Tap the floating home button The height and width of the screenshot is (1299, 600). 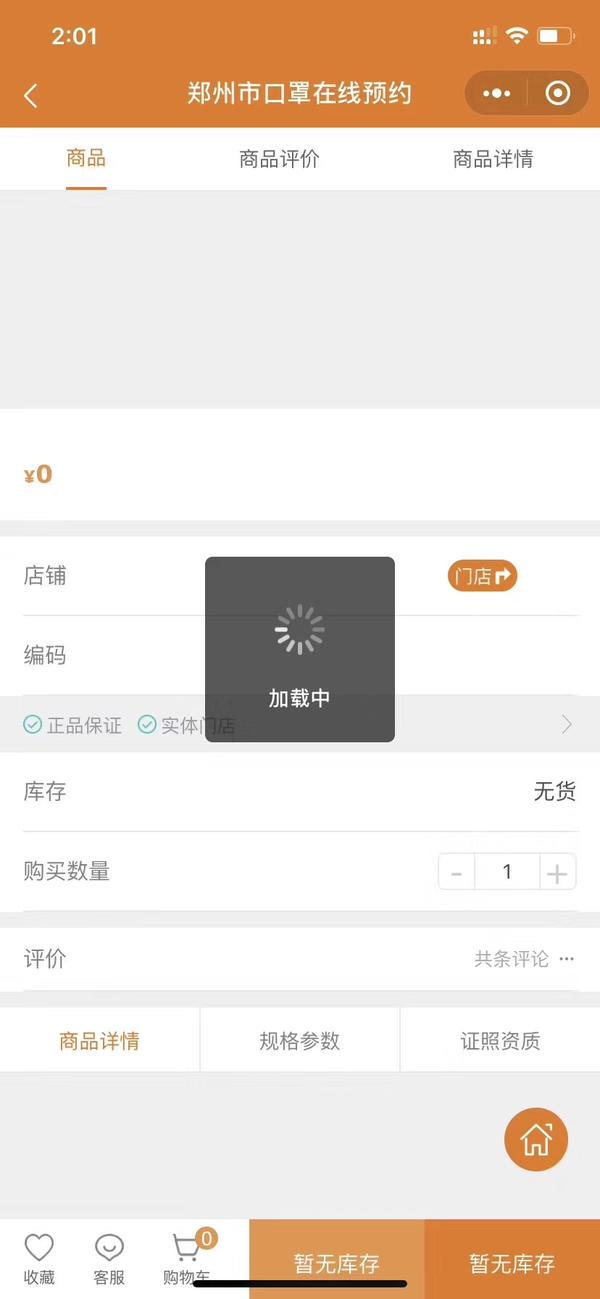pyautogui.click(x=536, y=1139)
